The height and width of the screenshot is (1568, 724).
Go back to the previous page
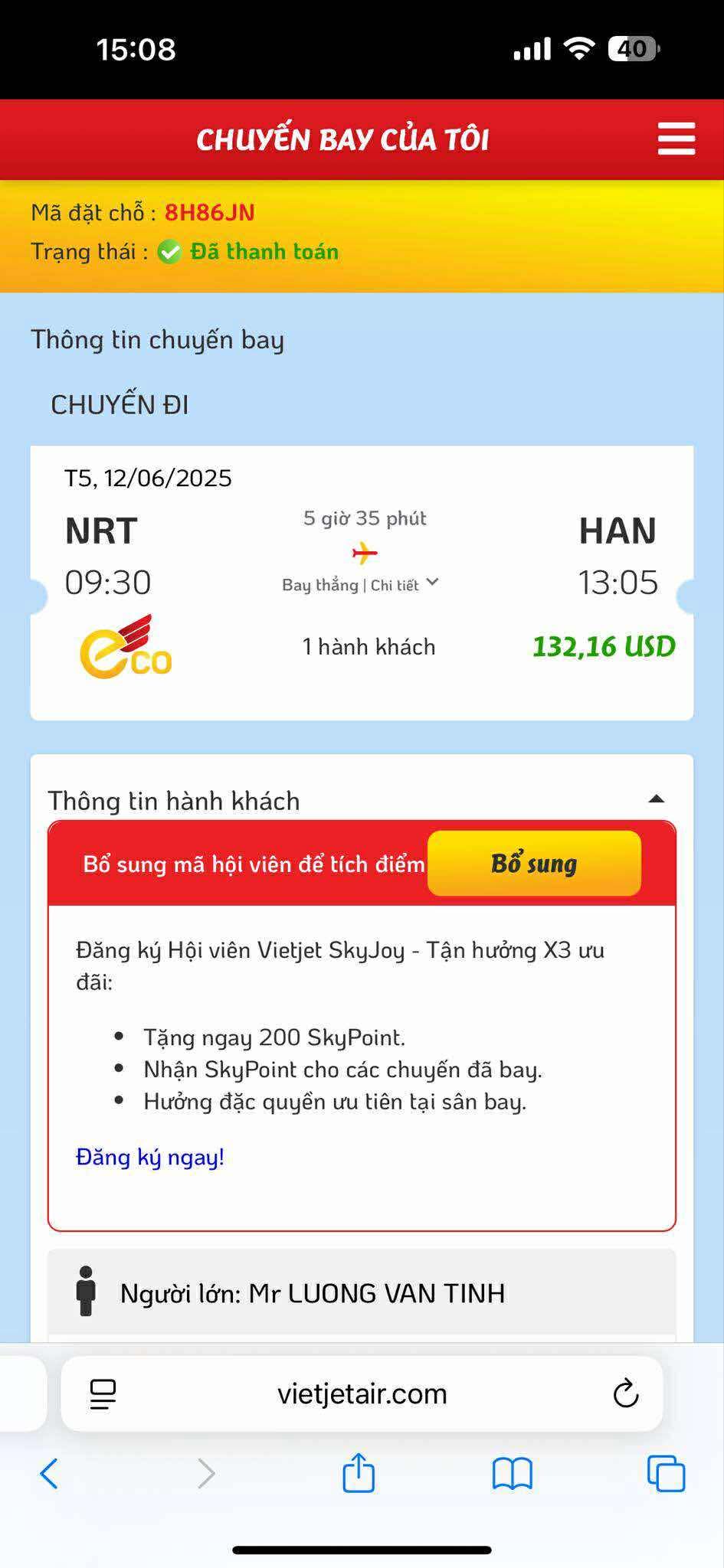coord(49,1473)
